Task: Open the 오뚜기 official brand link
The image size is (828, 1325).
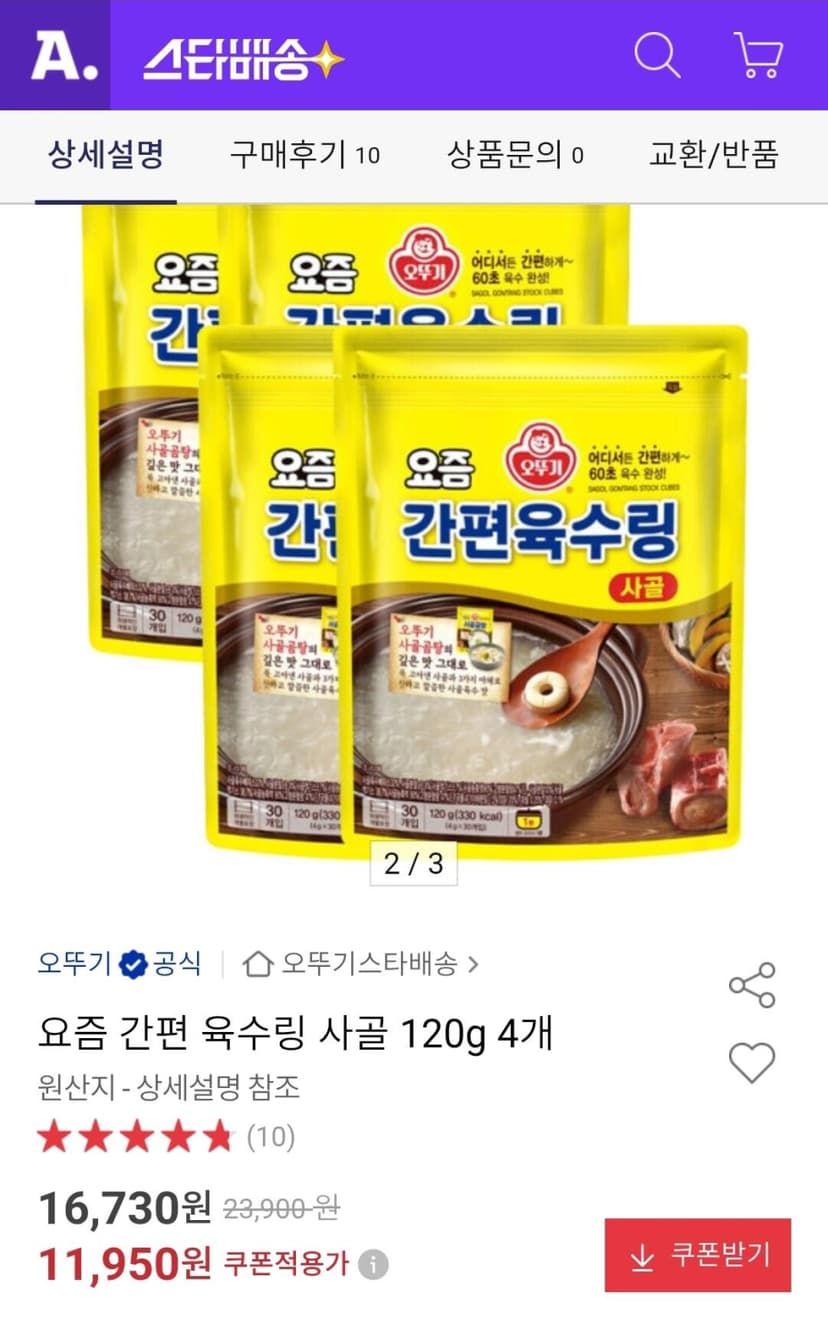Action: pos(119,964)
